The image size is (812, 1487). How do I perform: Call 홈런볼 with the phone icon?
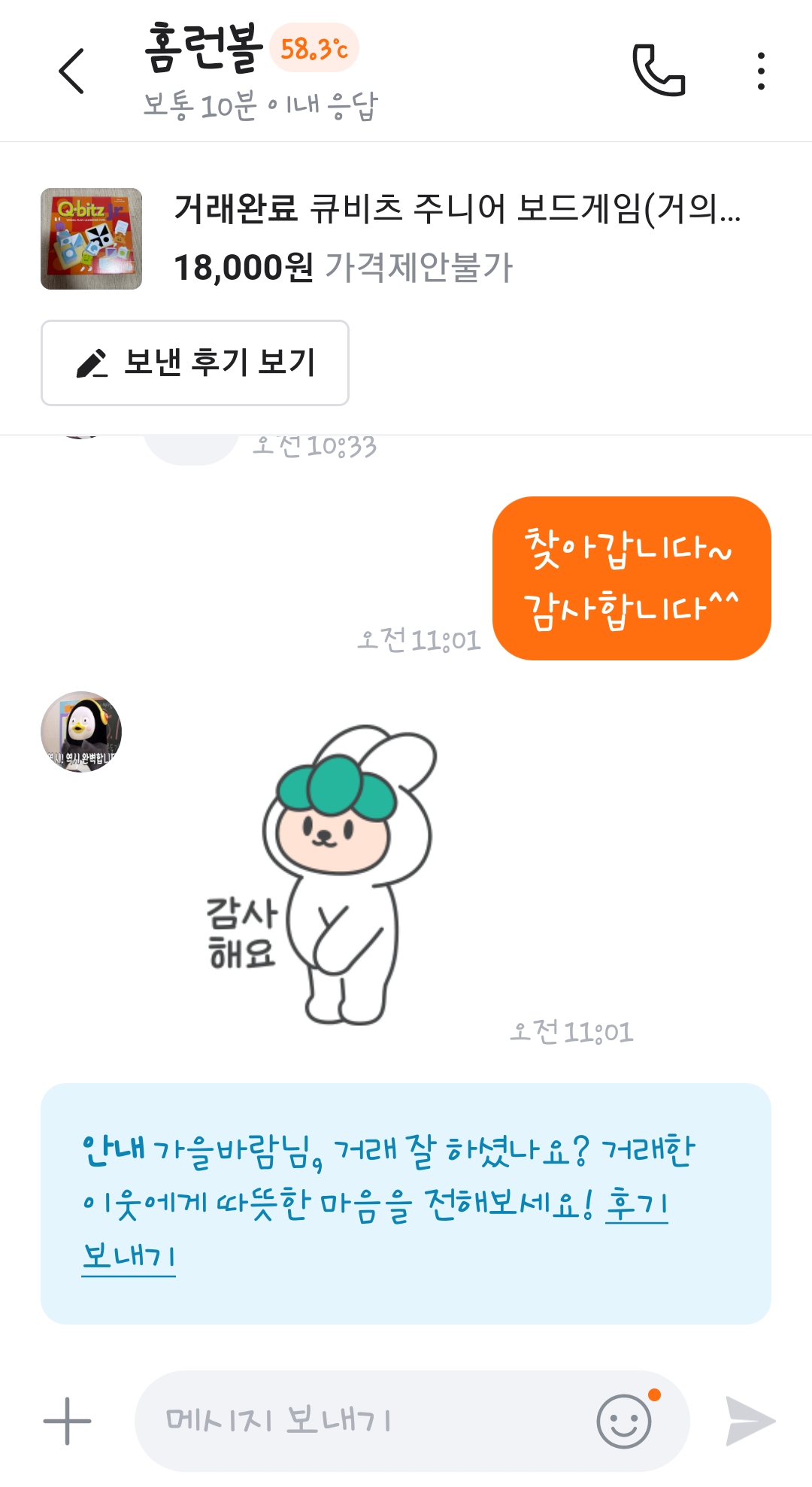pyautogui.click(x=659, y=71)
